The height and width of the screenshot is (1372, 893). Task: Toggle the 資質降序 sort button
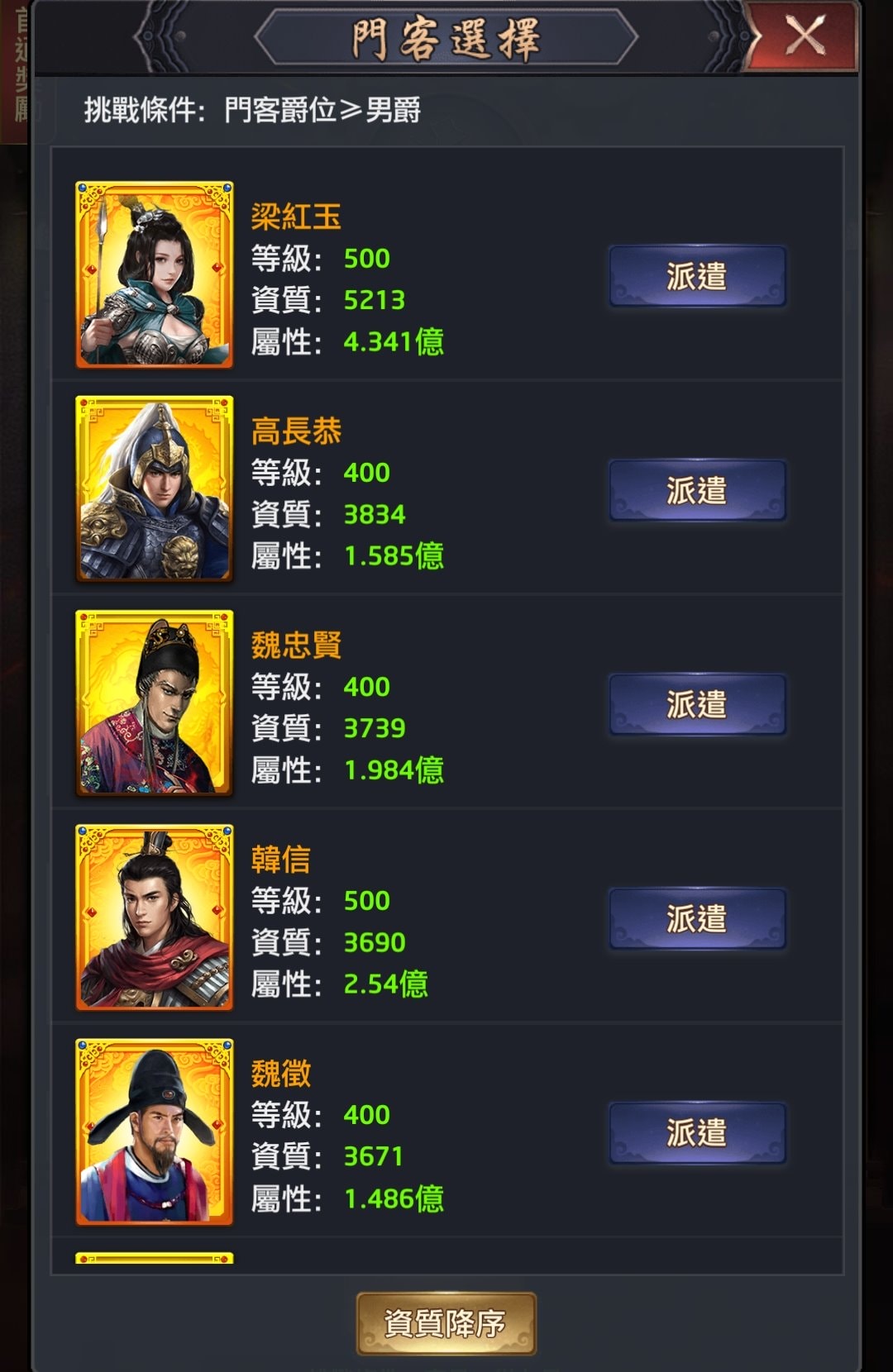[x=446, y=1323]
